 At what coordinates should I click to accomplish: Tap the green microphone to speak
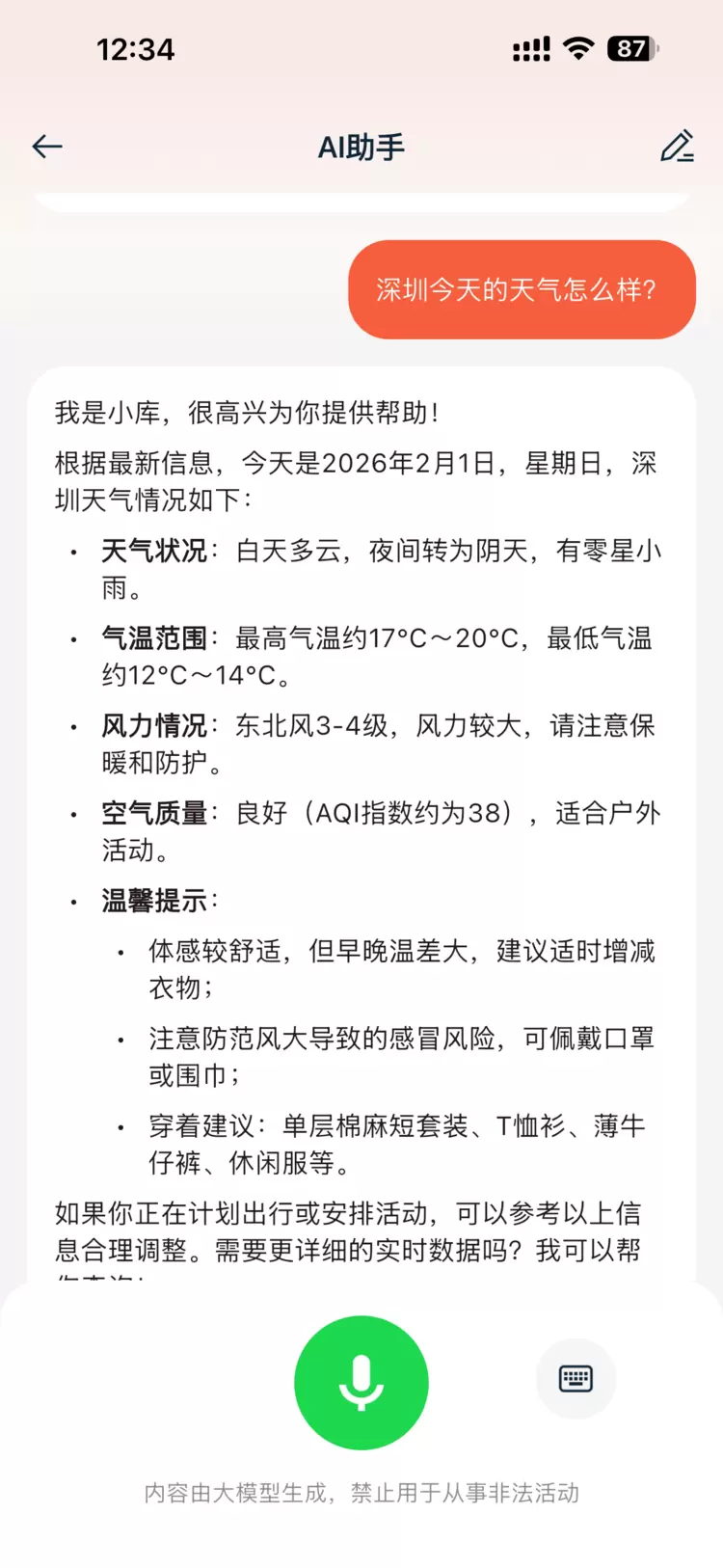(x=361, y=1382)
